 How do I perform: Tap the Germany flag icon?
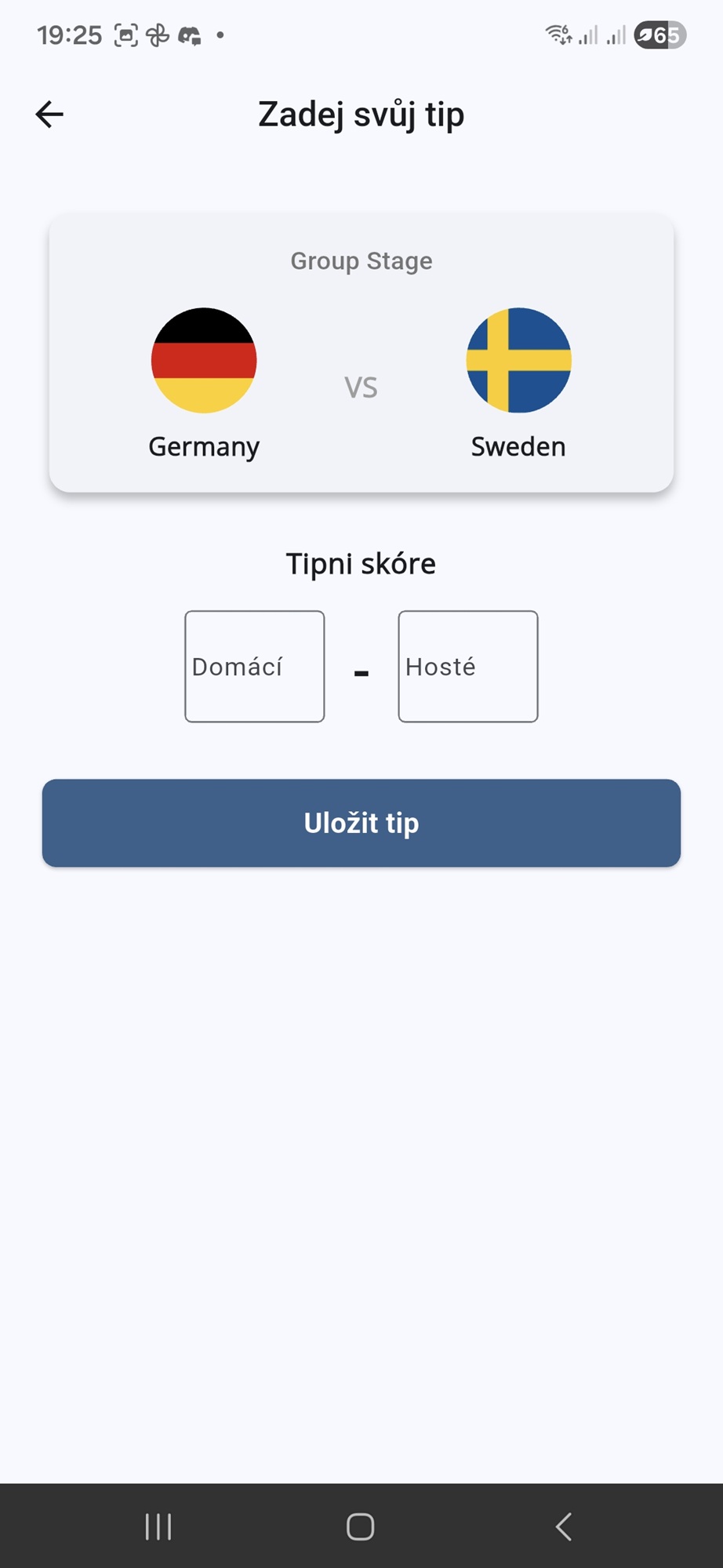click(203, 360)
